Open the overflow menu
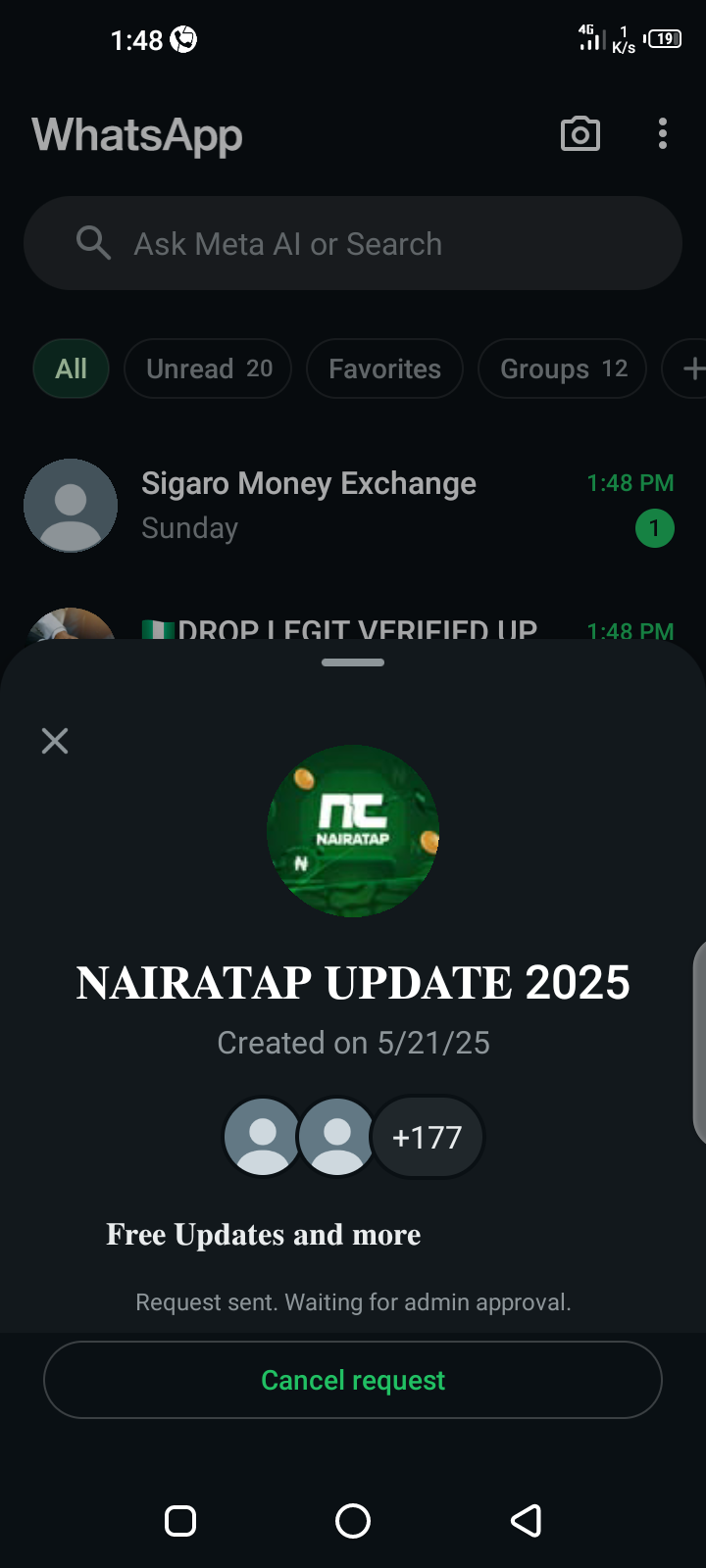Image resolution: width=706 pixels, height=1568 pixels. (663, 134)
